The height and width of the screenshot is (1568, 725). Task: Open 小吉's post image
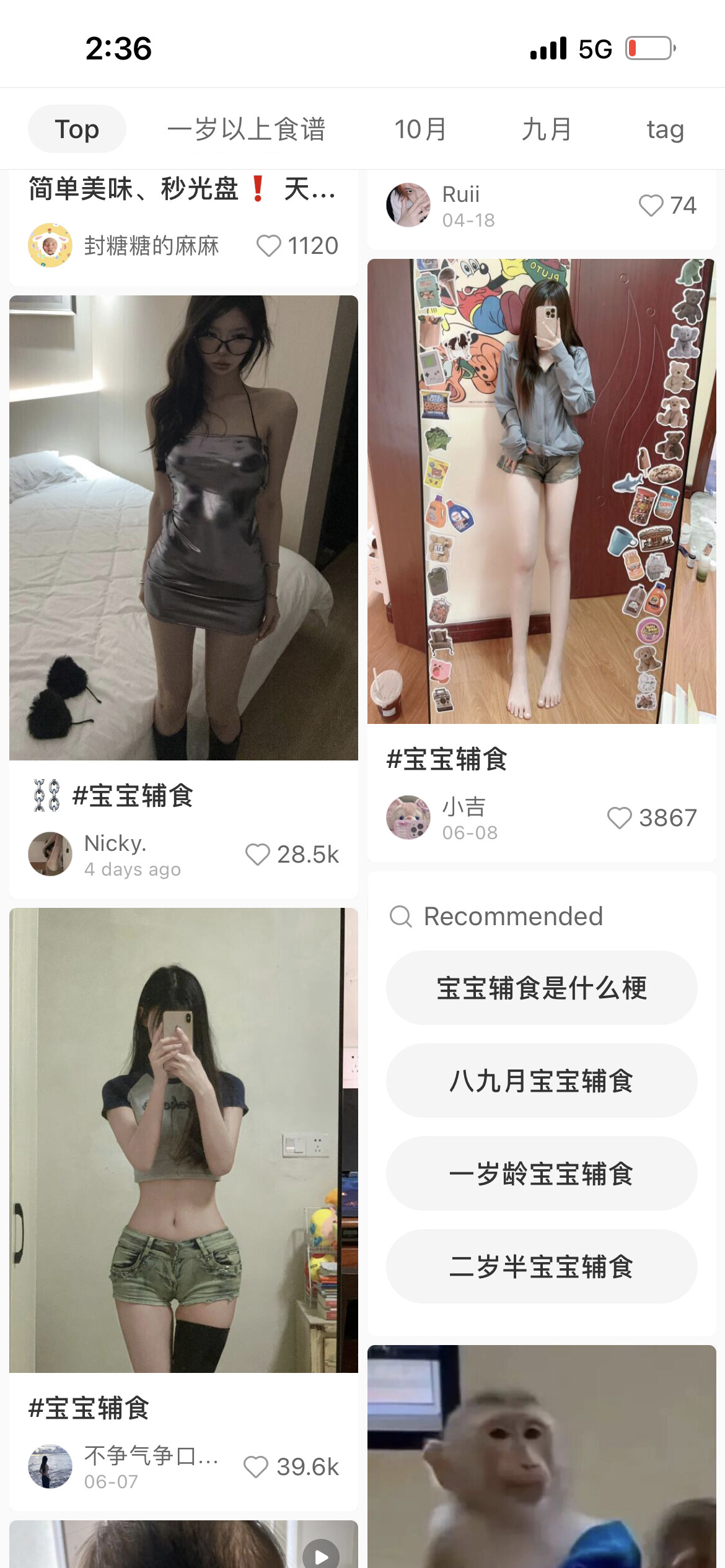coord(542,491)
